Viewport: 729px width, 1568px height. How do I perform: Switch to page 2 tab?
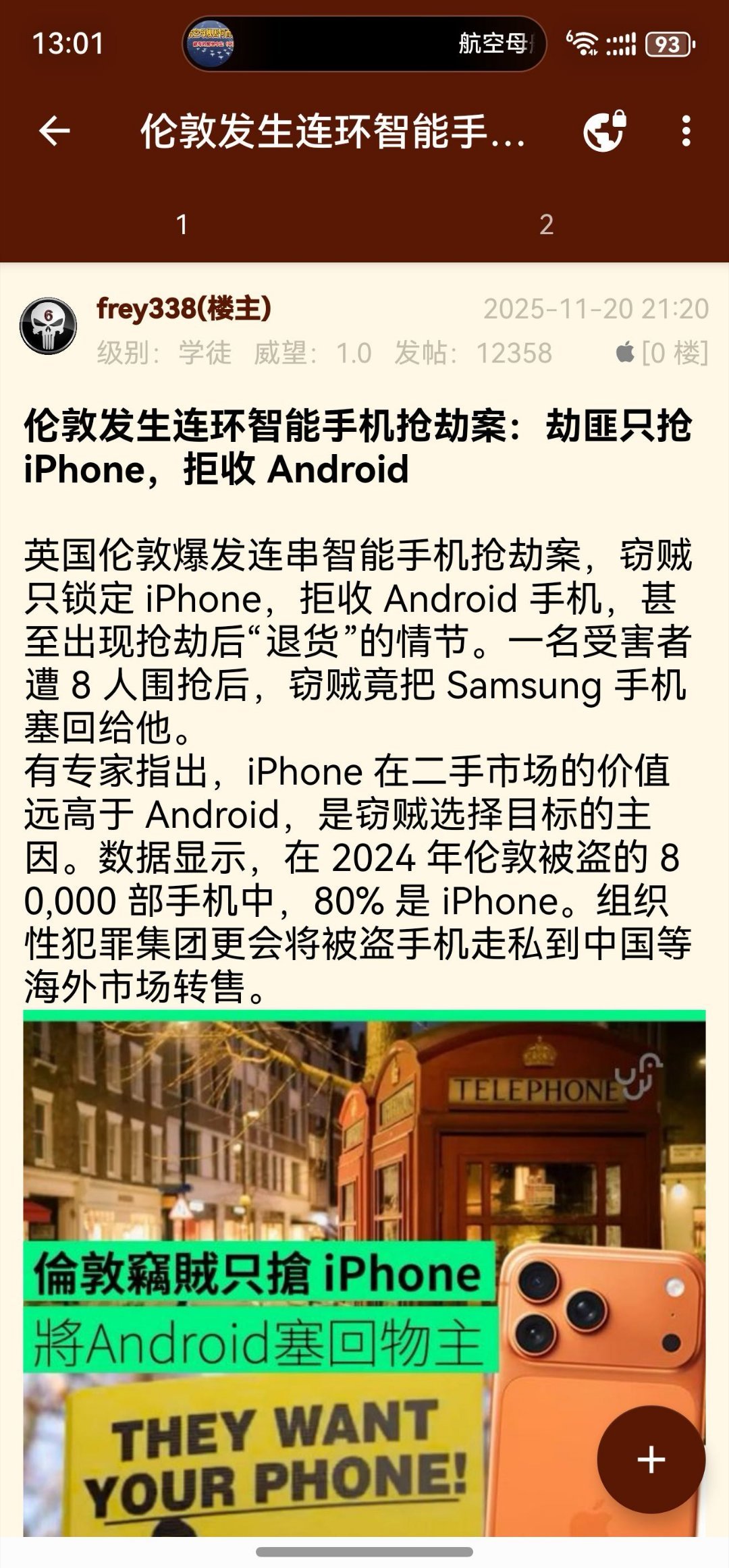(x=546, y=225)
